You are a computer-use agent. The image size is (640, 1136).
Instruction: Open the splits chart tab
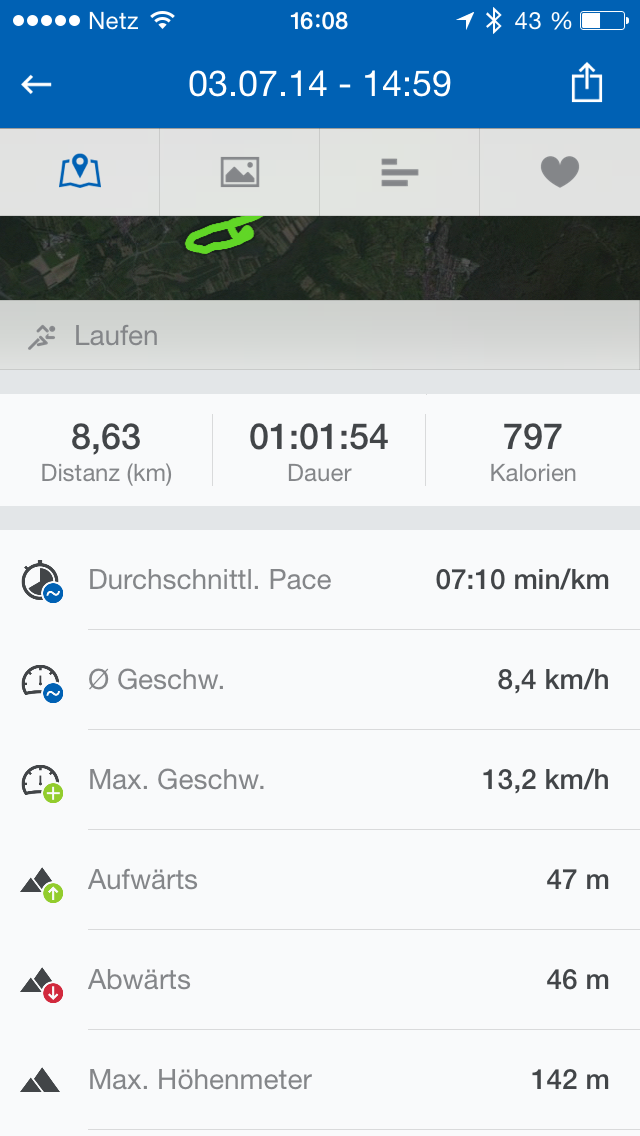point(400,173)
